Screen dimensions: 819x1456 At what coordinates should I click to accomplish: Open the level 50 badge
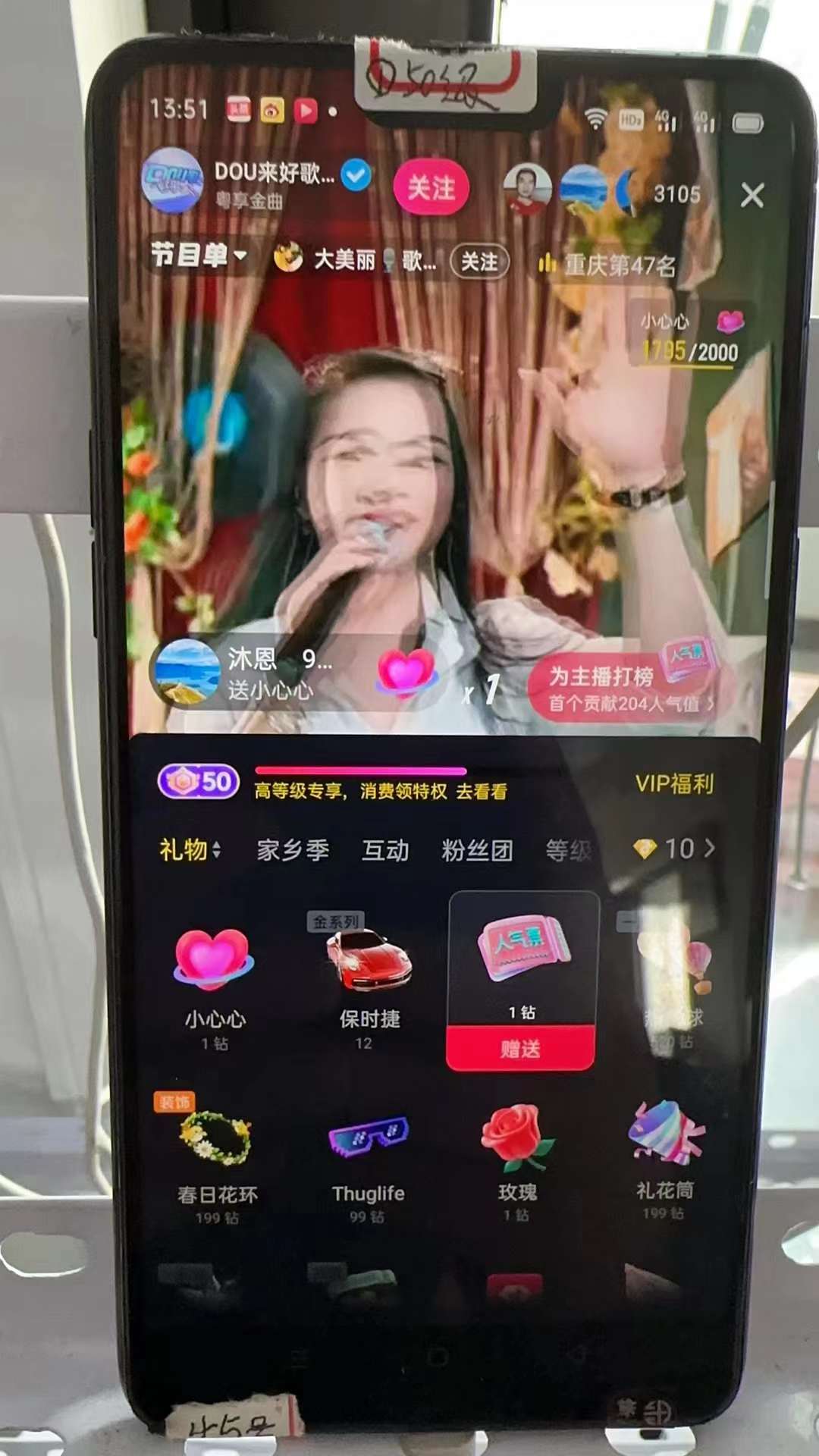(x=198, y=781)
